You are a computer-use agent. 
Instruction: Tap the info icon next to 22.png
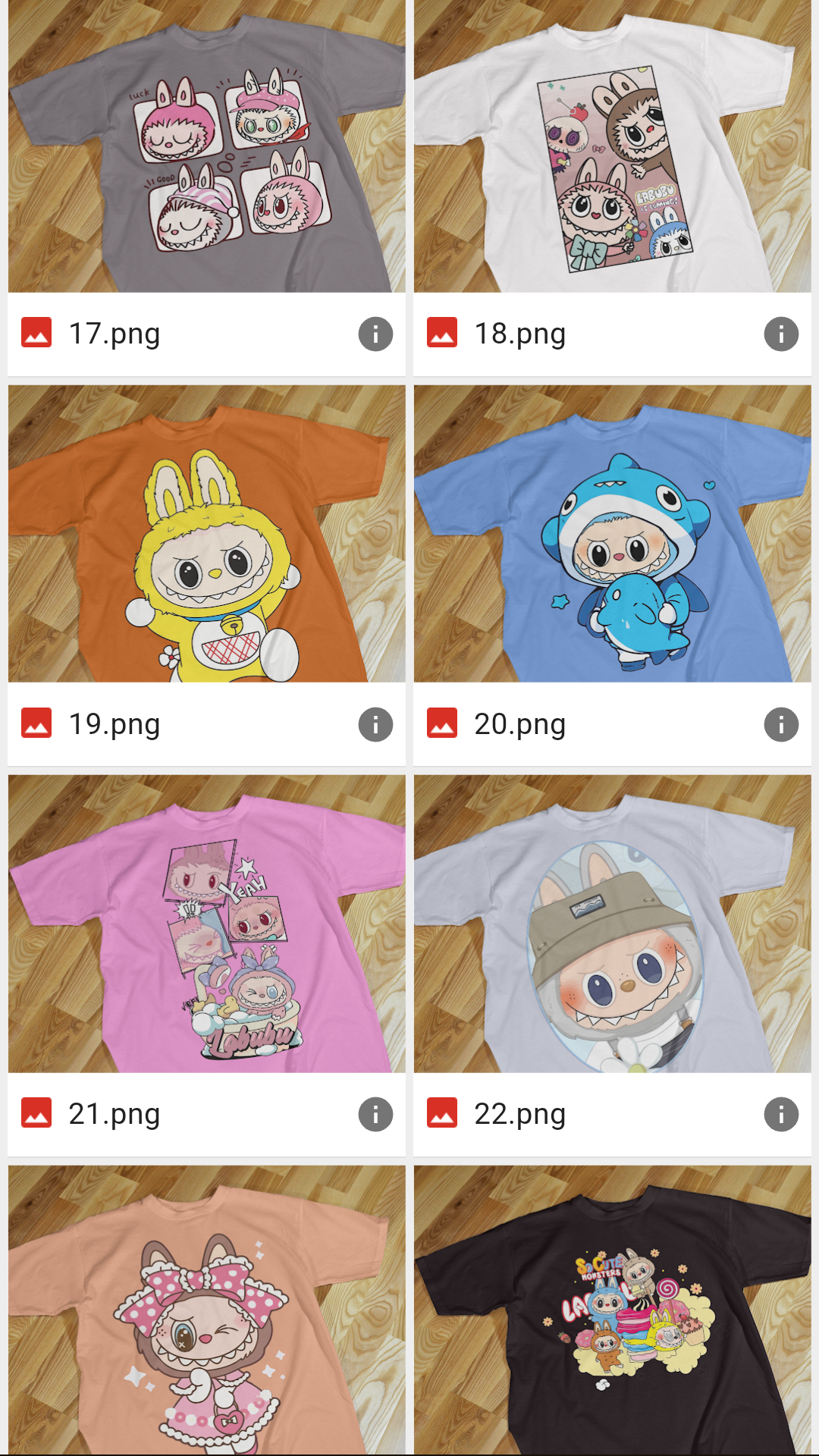point(781,1115)
